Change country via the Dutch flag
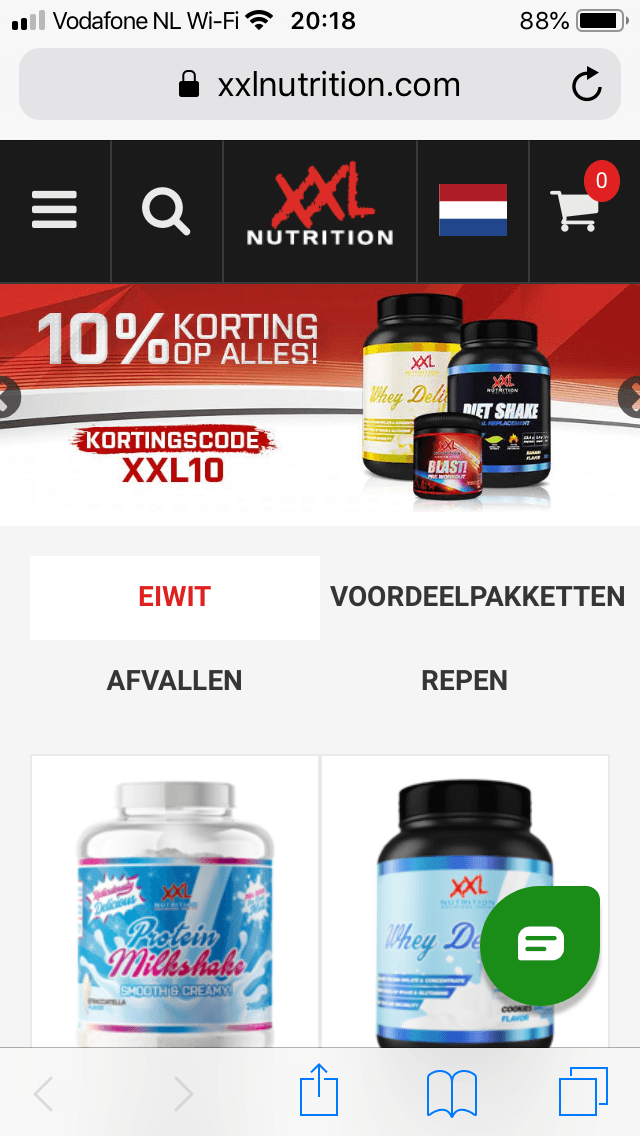 [473, 210]
